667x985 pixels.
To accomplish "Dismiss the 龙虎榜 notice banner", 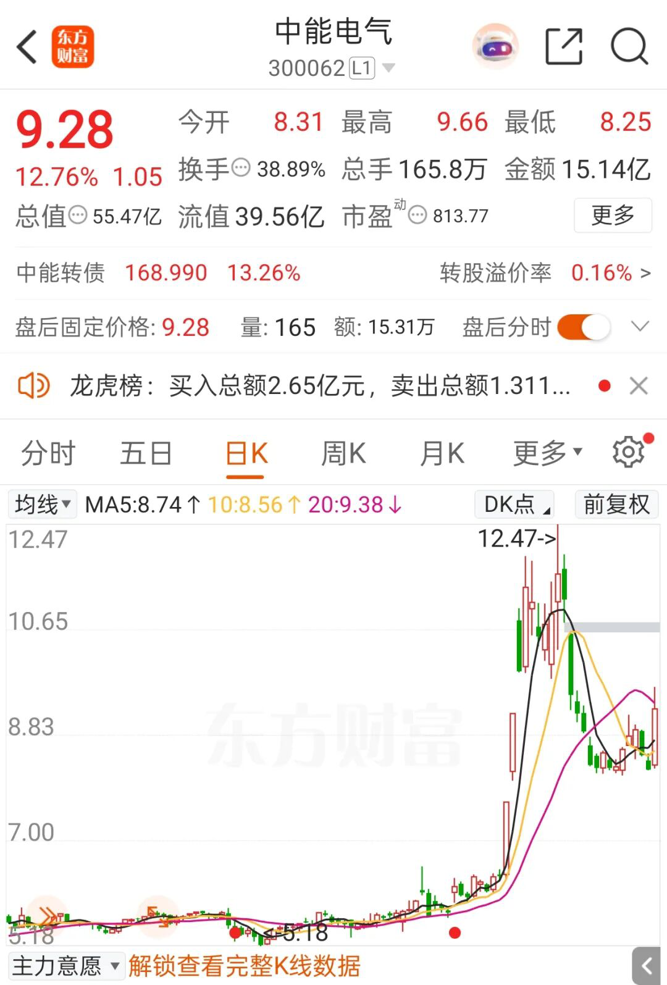I will pyautogui.click(x=638, y=386).
